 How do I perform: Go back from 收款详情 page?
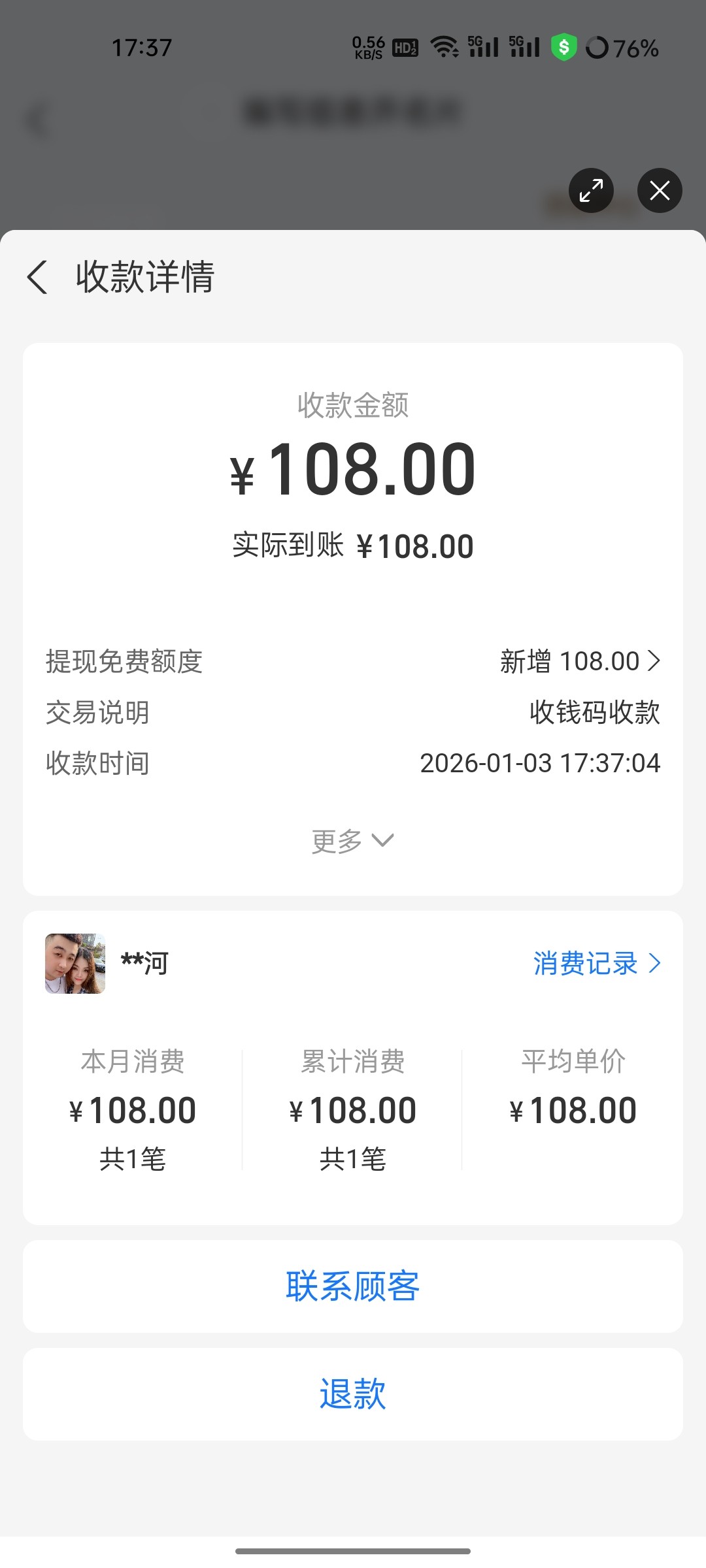tap(38, 277)
